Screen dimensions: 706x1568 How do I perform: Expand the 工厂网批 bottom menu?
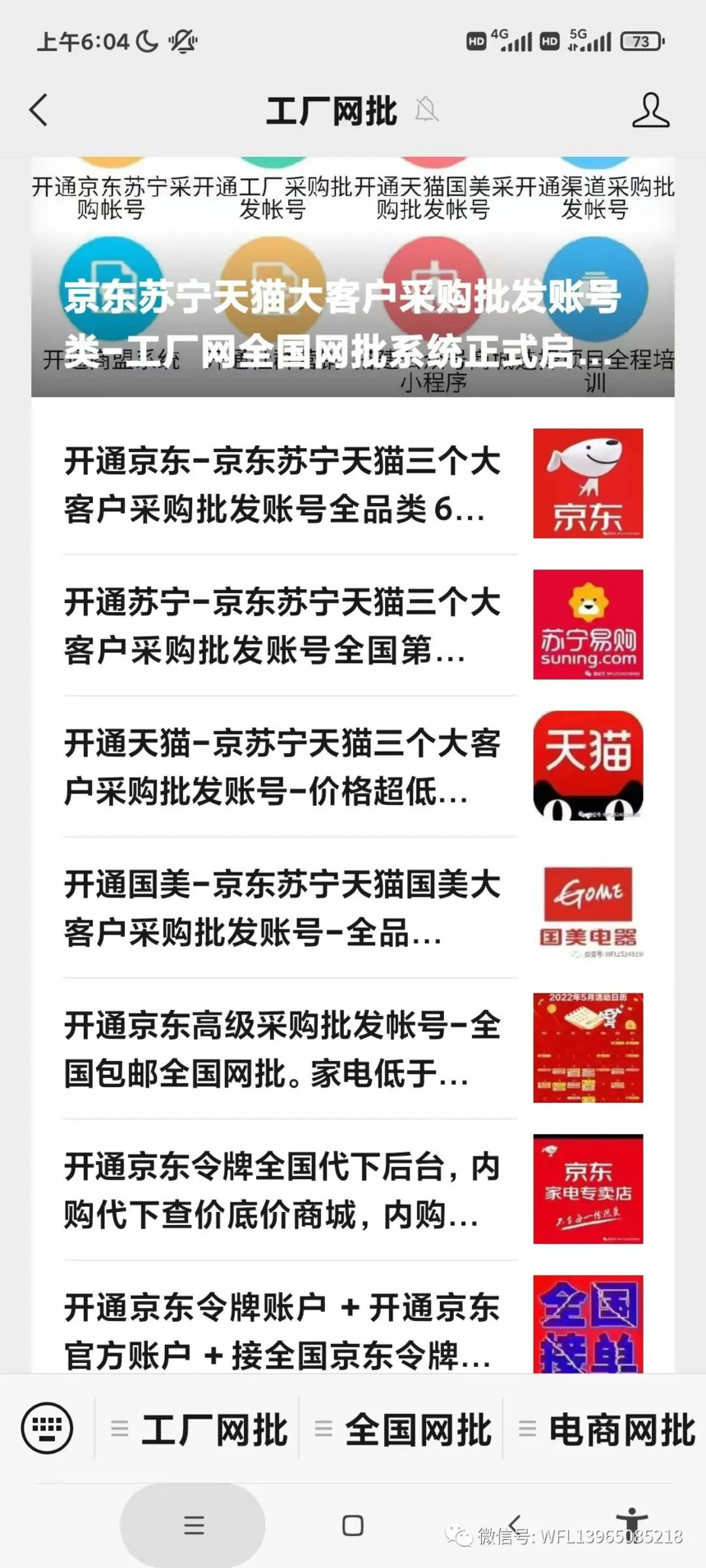(x=198, y=1430)
